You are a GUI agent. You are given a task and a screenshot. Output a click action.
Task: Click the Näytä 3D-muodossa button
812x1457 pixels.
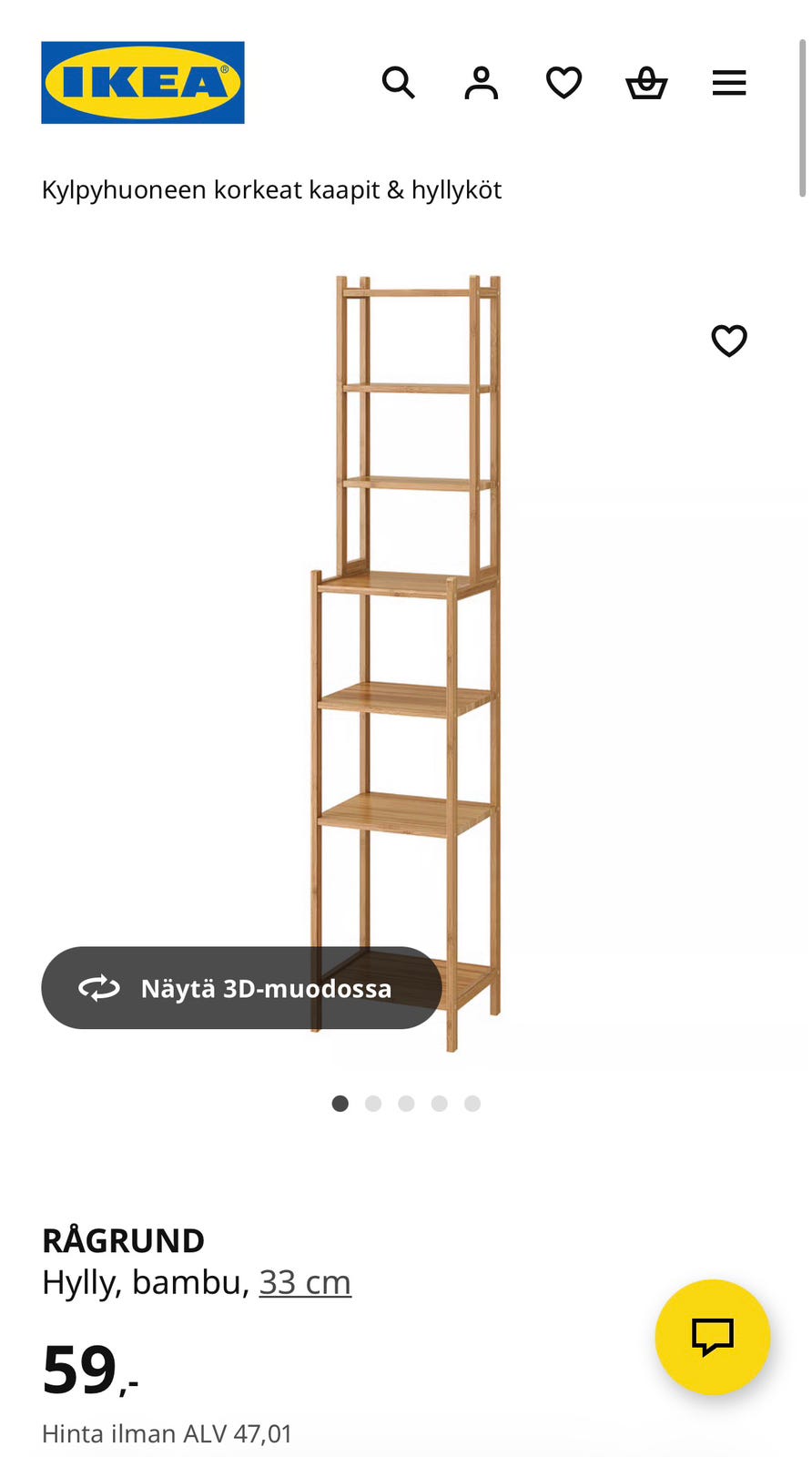point(241,987)
